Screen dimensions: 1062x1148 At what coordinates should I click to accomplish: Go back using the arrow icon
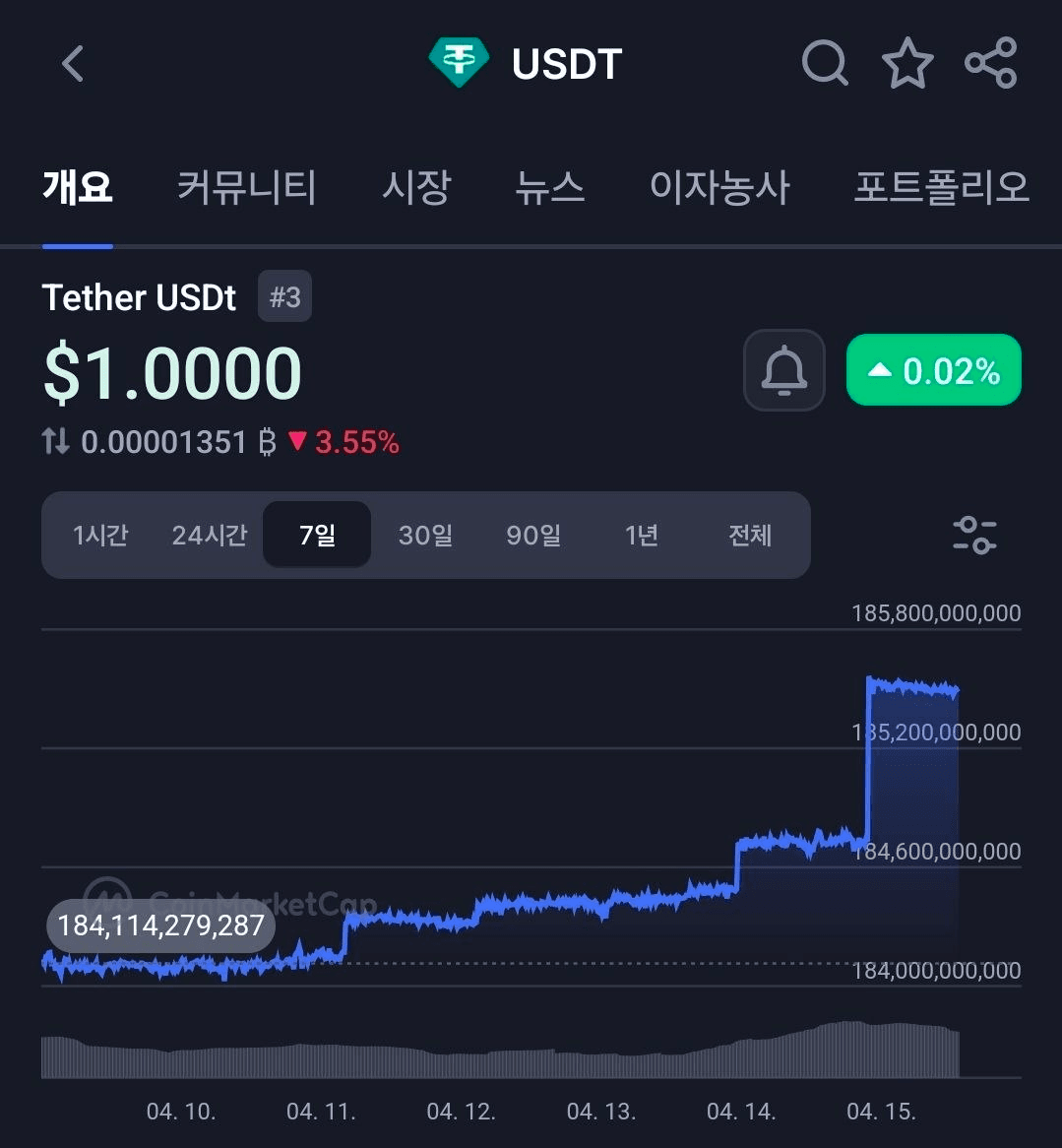(x=73, y=64)
